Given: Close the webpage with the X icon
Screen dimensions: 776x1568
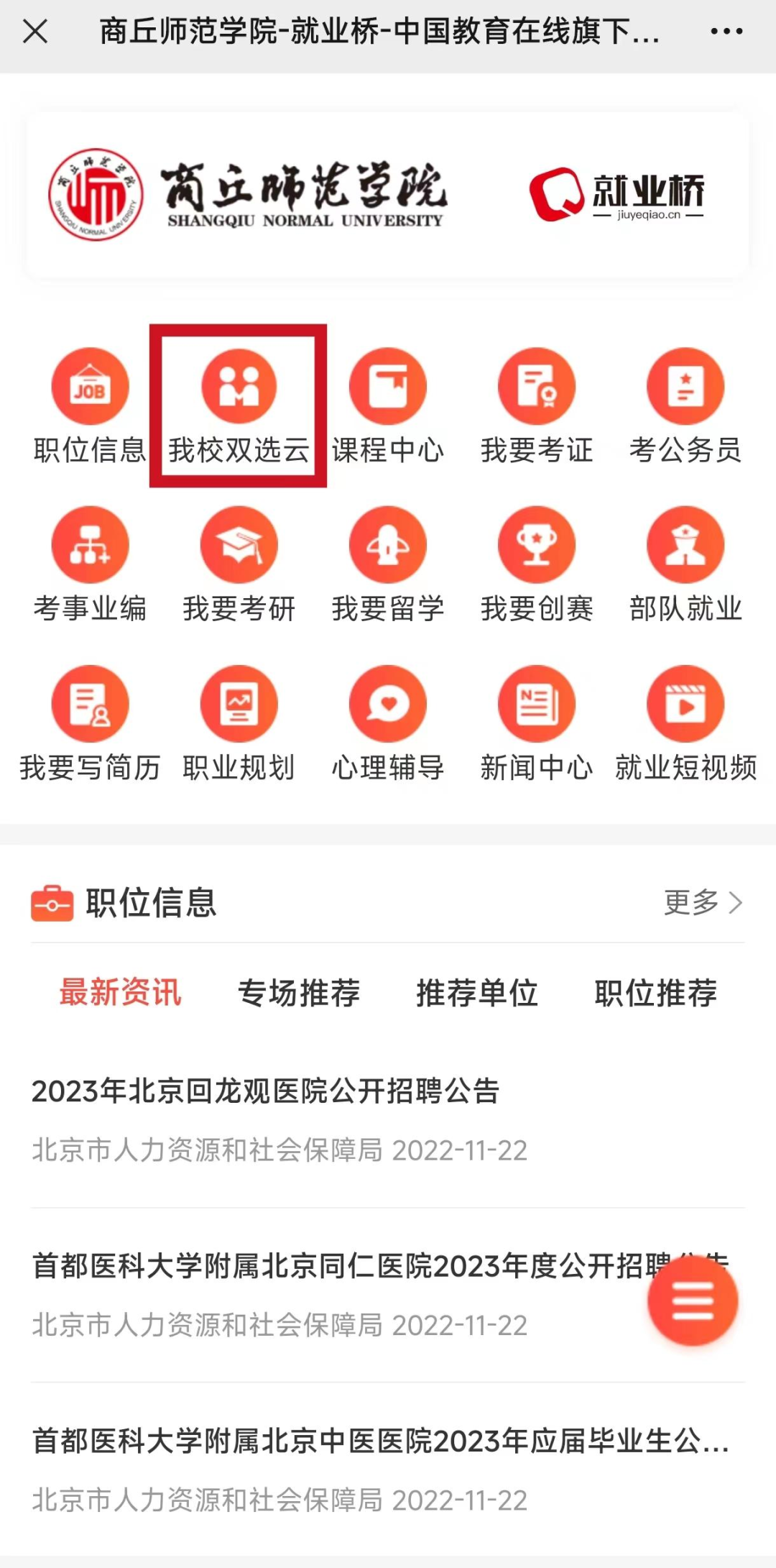Looking at the screenshot, I should point(34,32).
